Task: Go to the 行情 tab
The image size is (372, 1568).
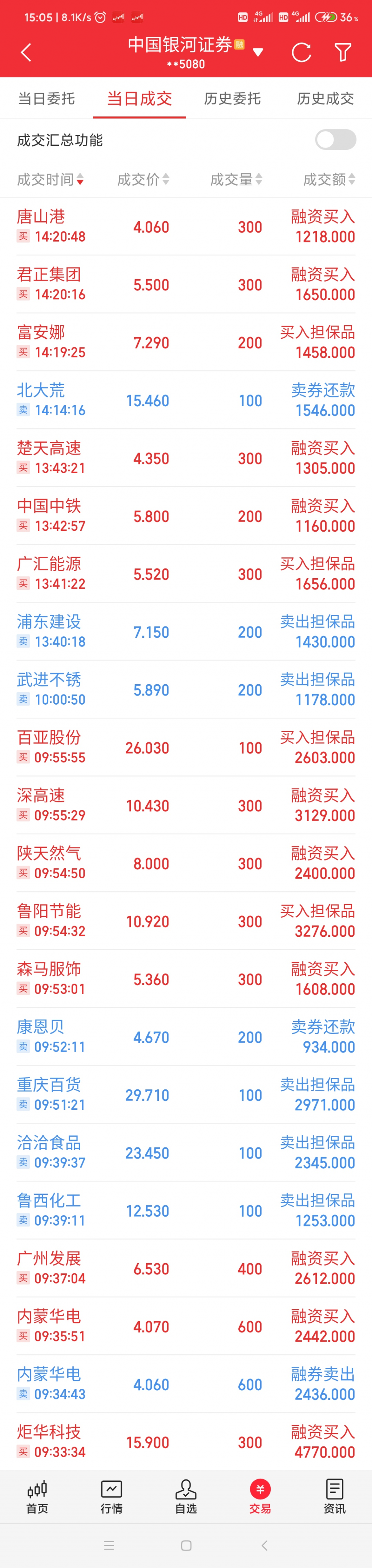Action: tap(112, 1497)
